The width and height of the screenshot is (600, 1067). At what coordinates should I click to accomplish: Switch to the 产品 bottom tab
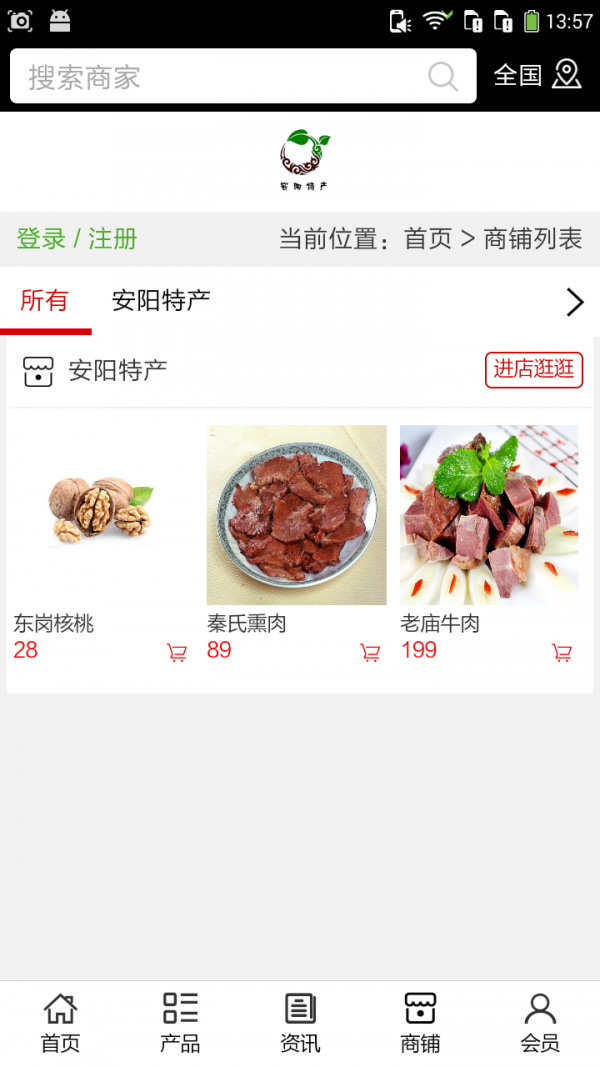point(180,1023)
